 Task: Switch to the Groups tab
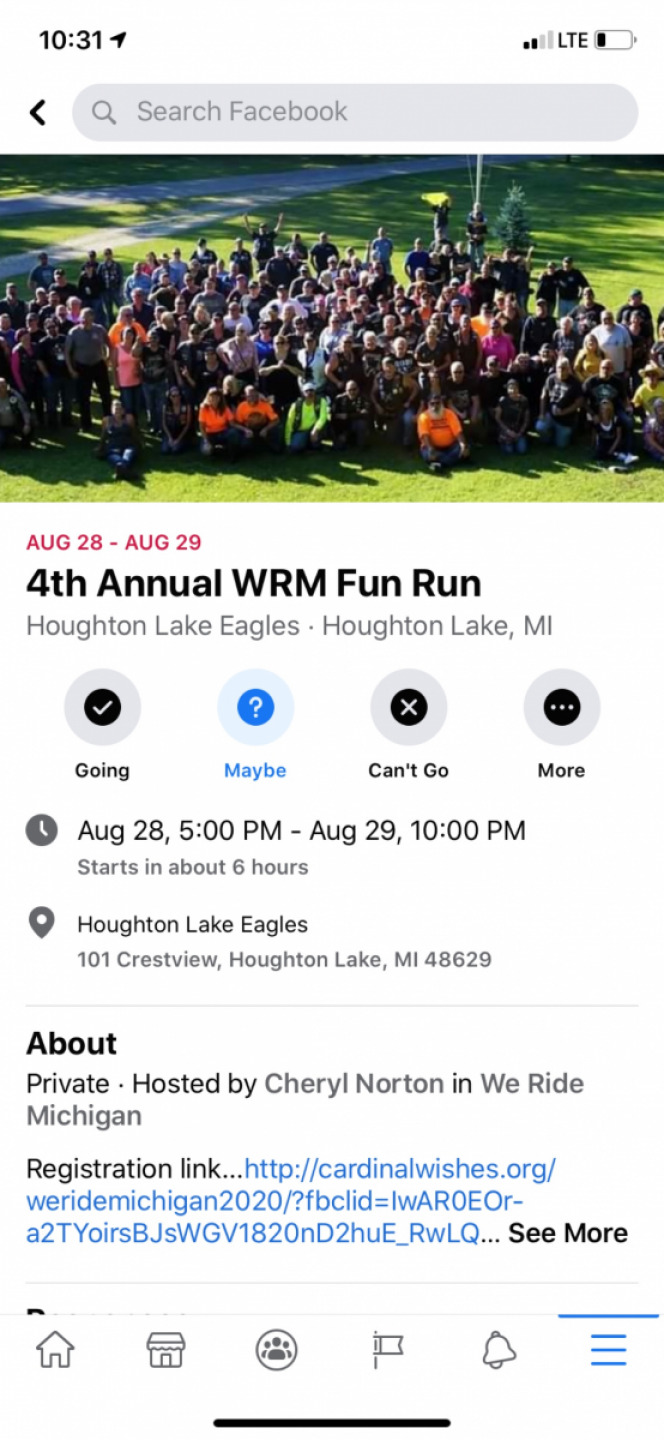276,1350
